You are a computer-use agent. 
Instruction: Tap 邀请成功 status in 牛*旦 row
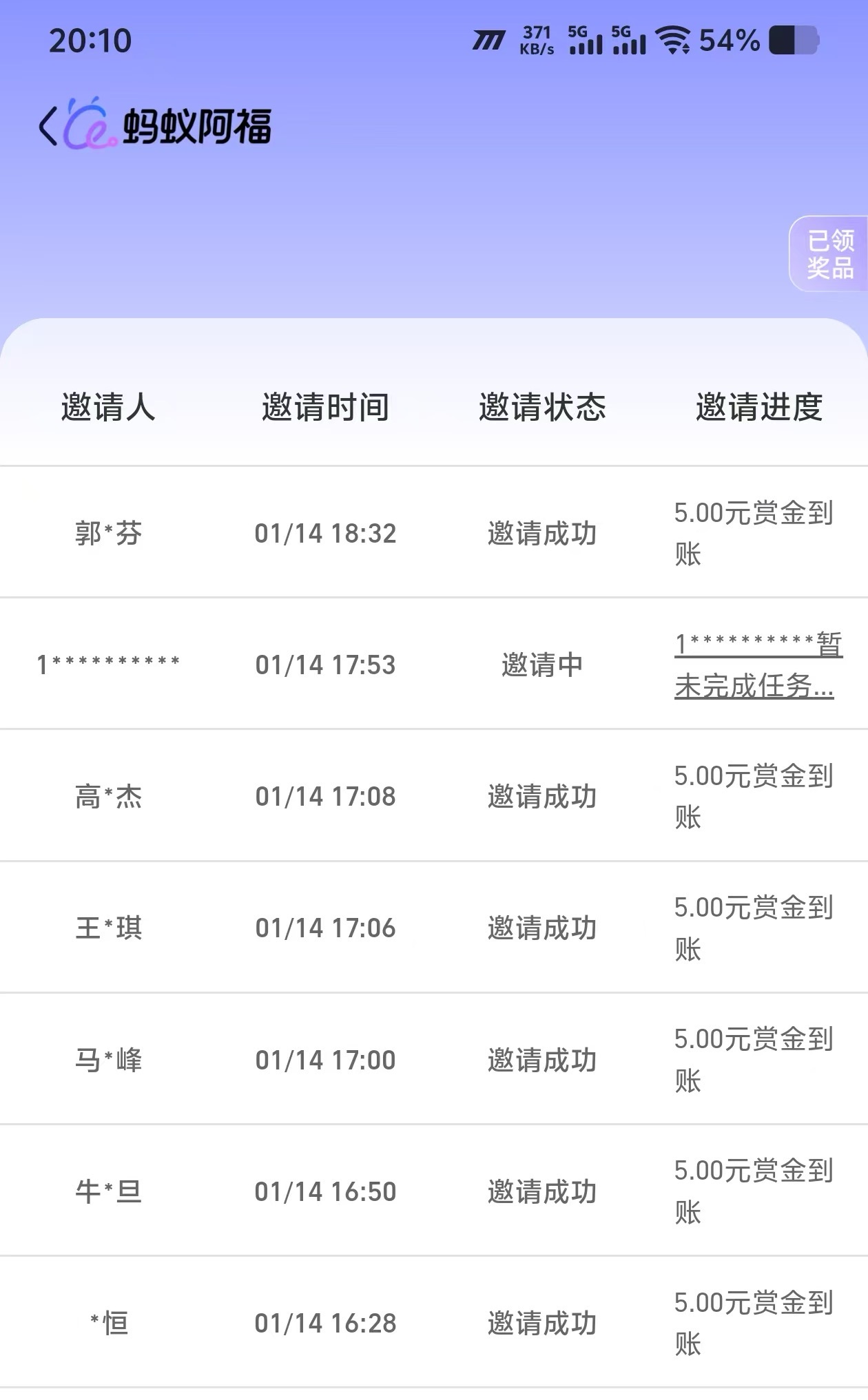[x=541, y=1190]
